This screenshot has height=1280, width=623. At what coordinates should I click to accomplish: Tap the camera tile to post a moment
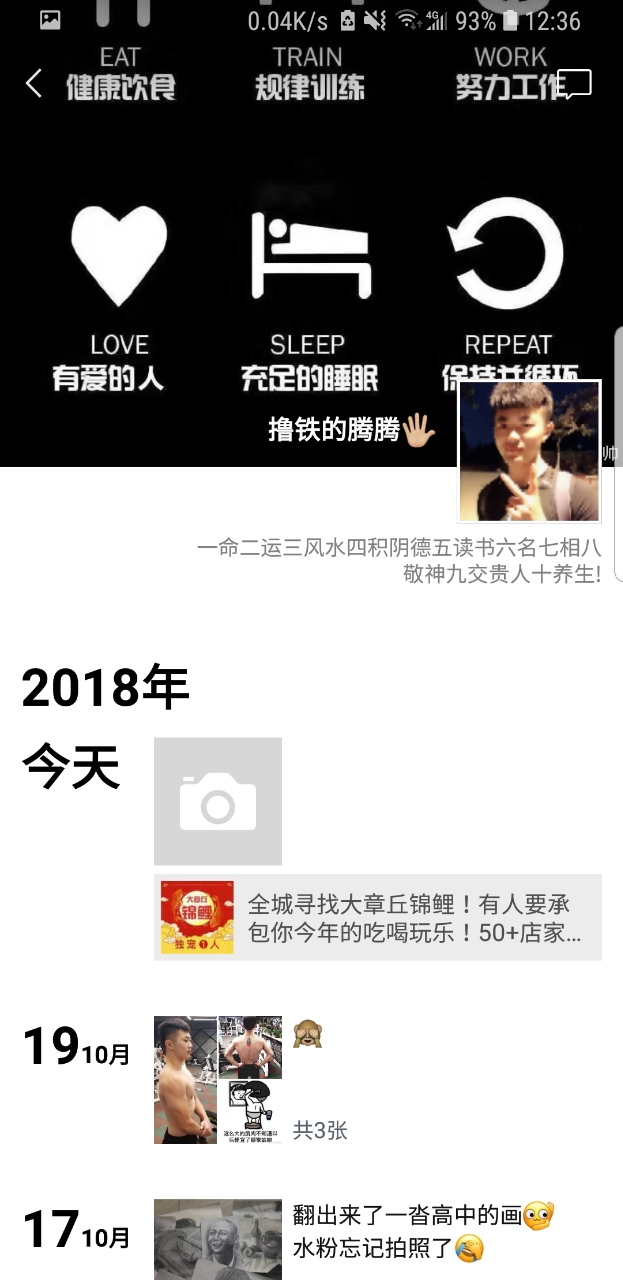point(218,801)
